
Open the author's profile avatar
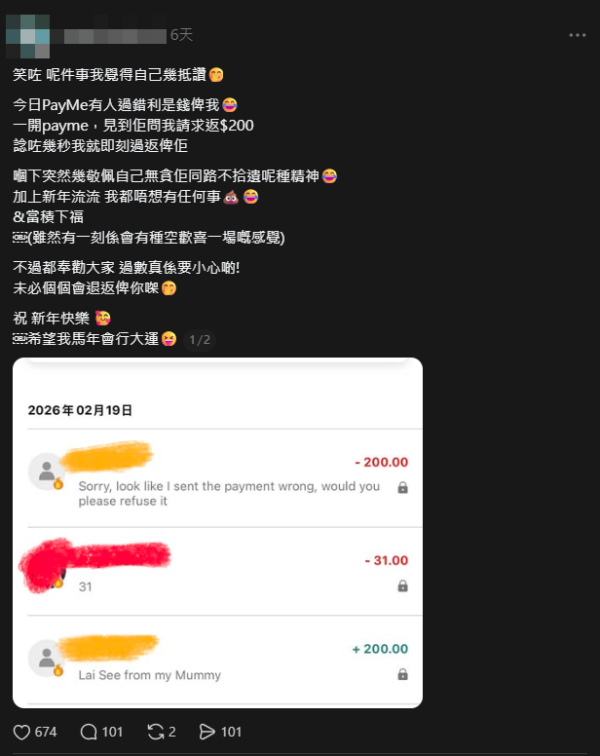point(27,35)
